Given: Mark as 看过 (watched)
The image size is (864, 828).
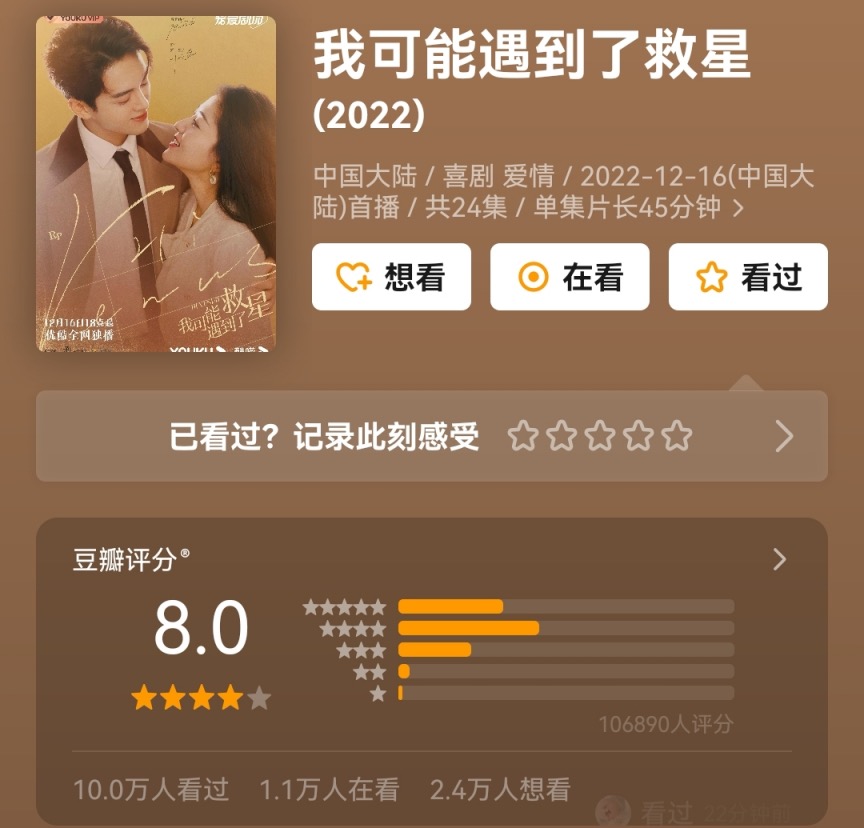Looking at the screenshot, I should (748, 277).
